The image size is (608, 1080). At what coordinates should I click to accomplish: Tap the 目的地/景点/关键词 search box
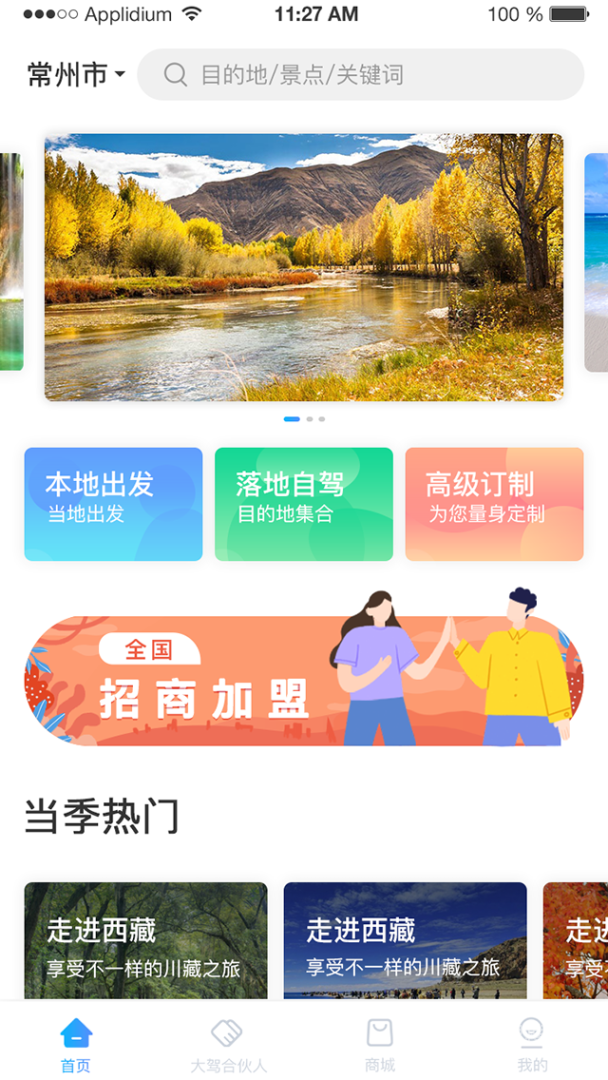coord(360,75)
